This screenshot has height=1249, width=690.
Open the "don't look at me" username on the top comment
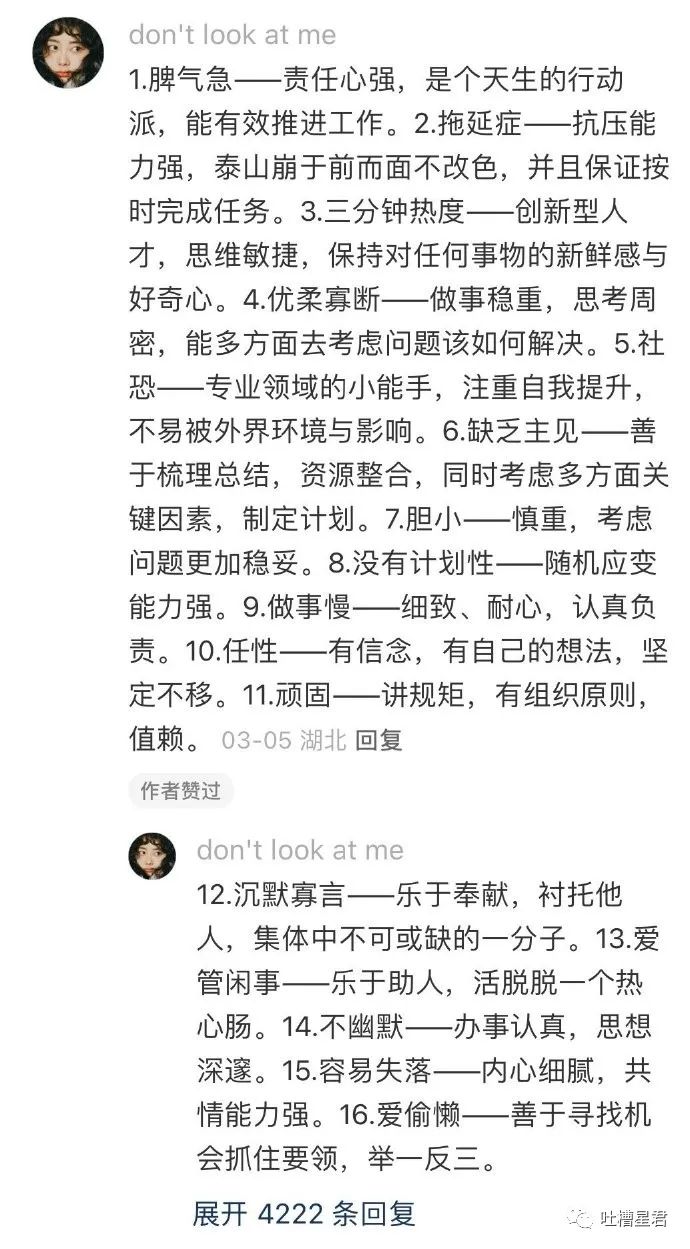click(x=232, y=34)
